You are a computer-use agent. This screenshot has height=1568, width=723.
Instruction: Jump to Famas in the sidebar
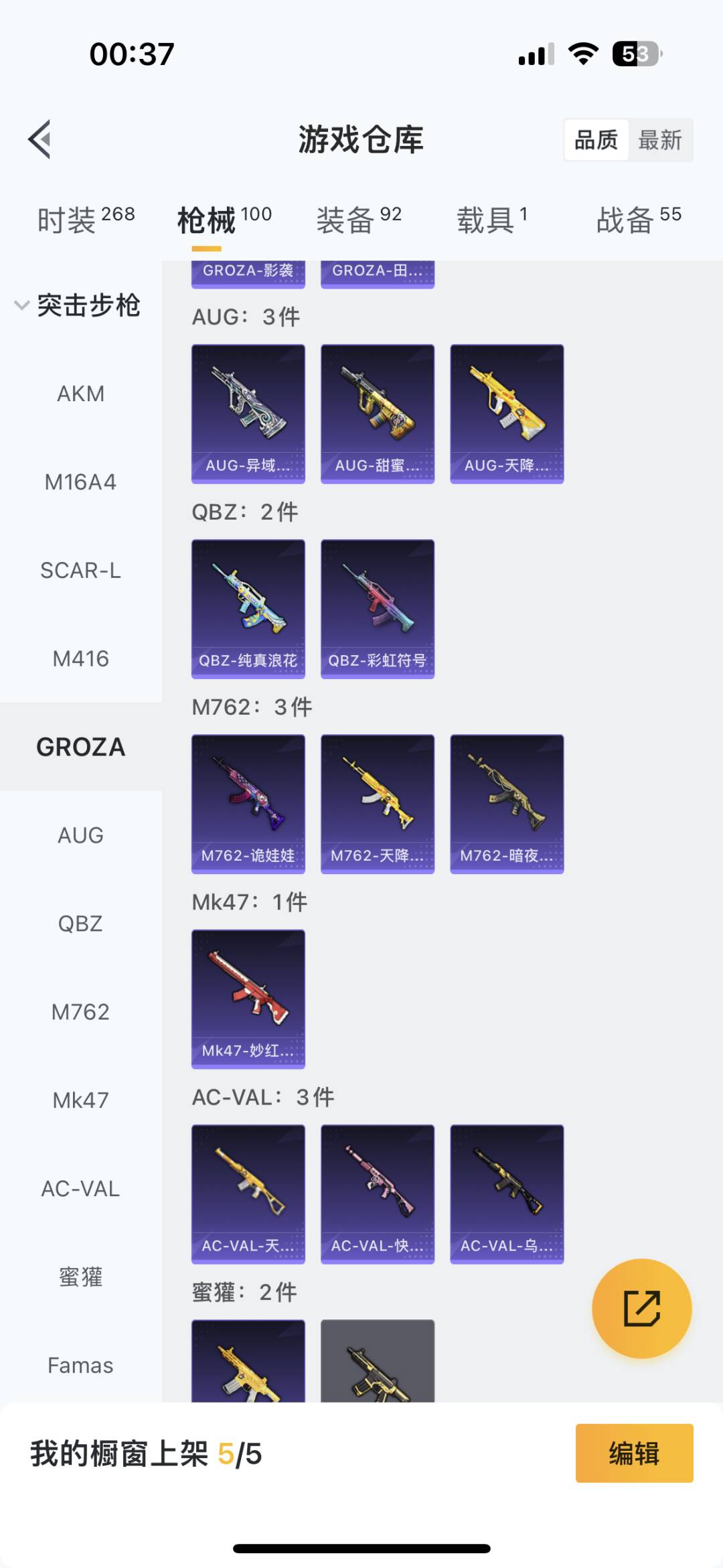pos(80,1365)
